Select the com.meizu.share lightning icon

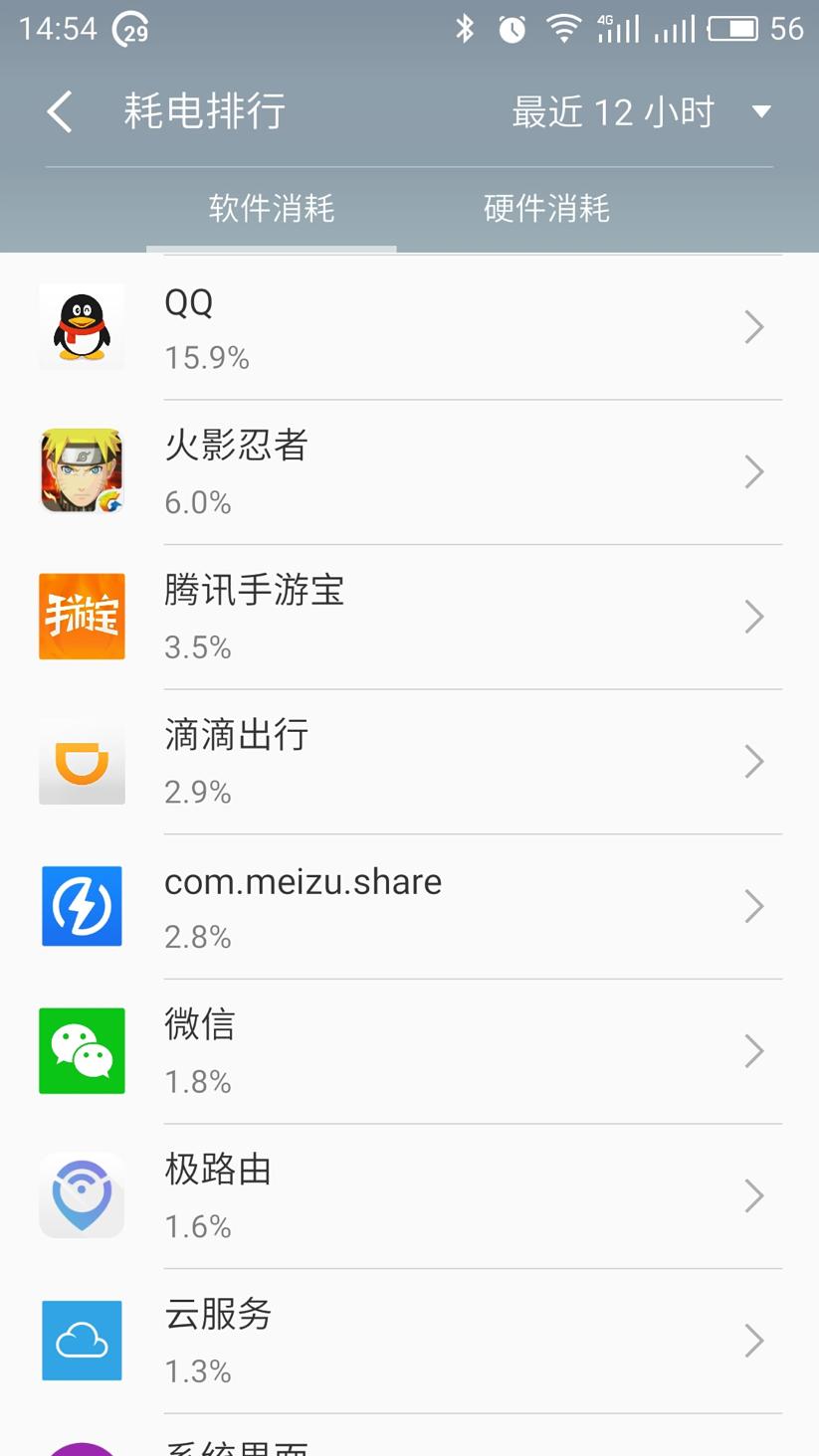click(82, 906)
